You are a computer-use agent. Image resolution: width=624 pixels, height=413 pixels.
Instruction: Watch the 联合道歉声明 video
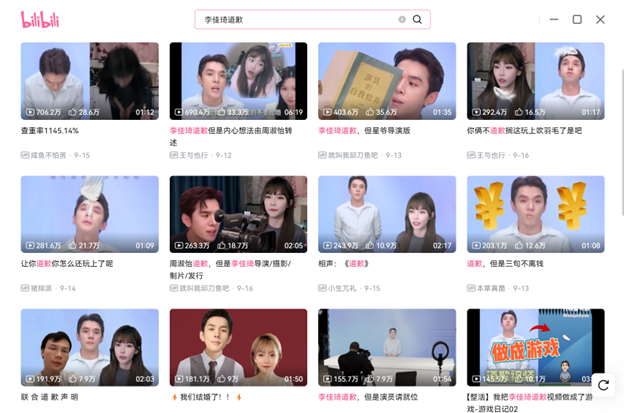89,347
